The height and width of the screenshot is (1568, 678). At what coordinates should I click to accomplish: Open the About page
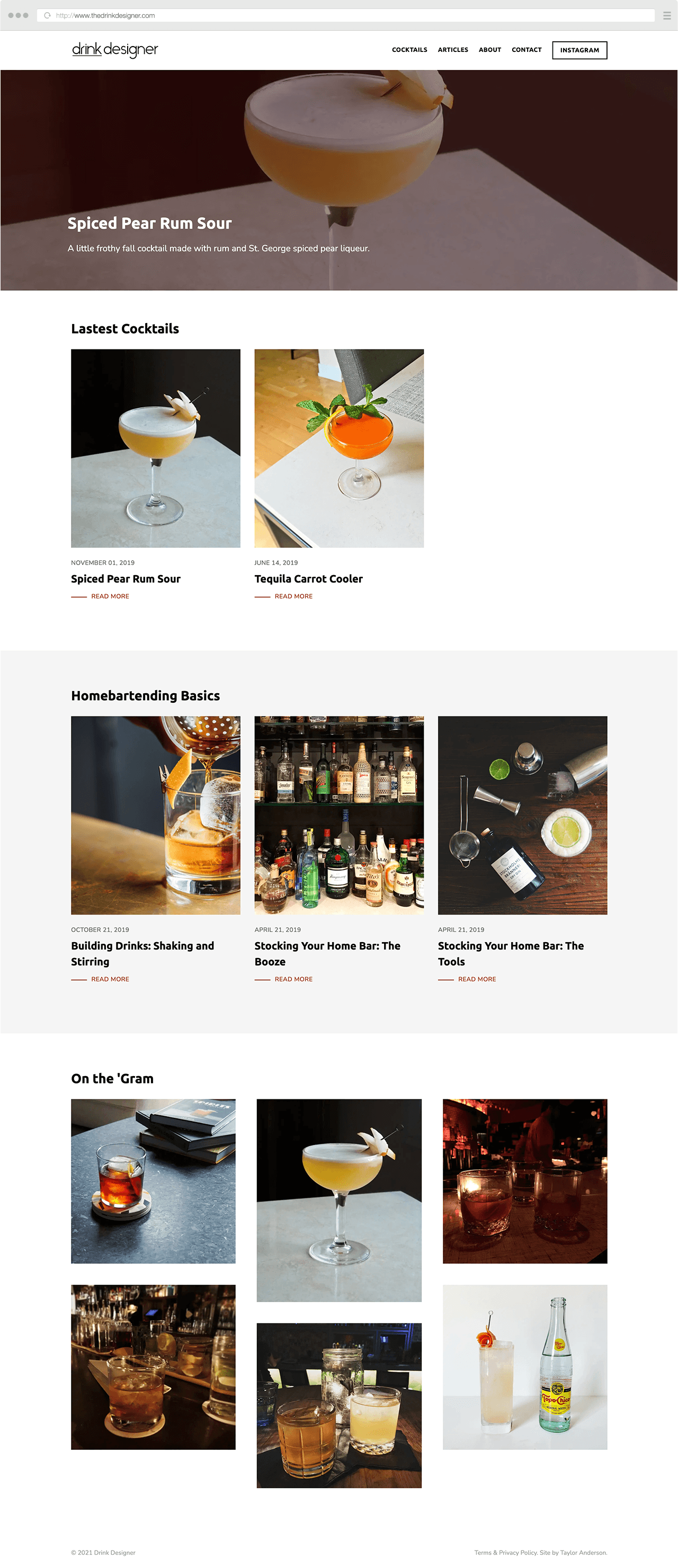click(489, 50)
